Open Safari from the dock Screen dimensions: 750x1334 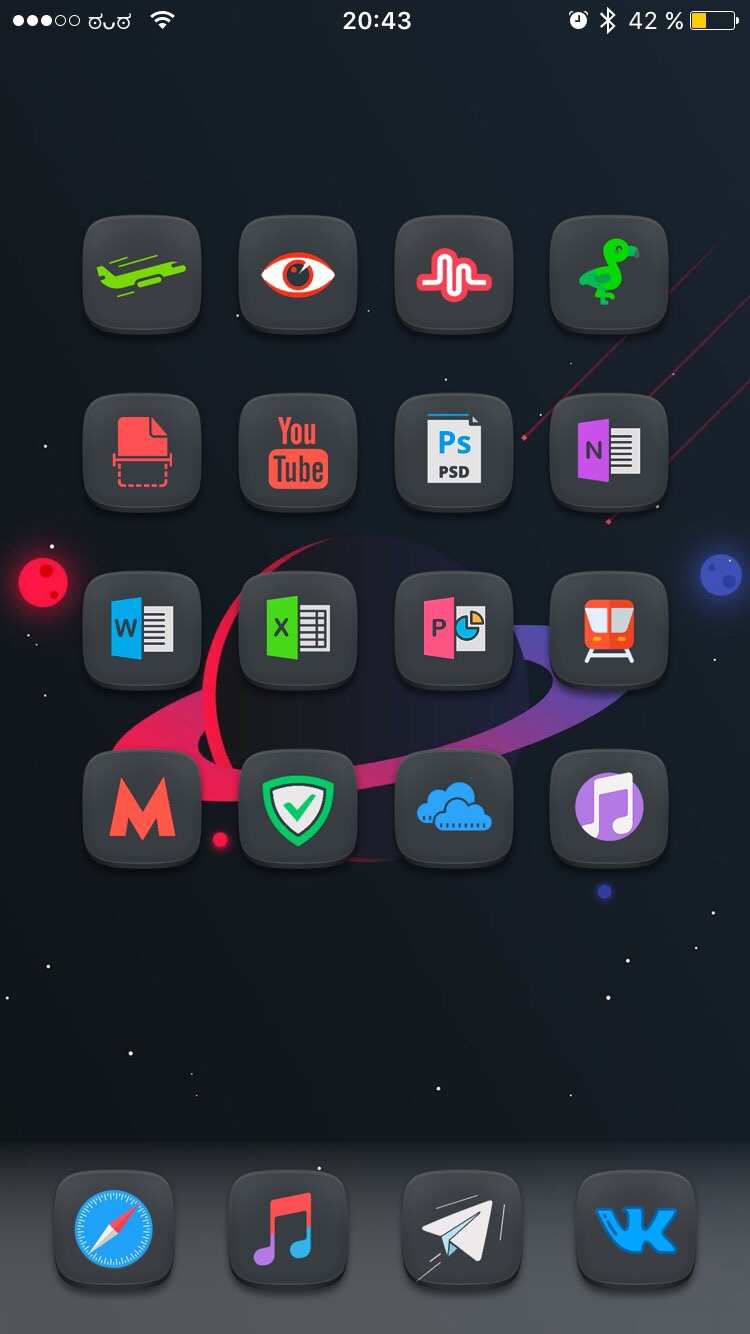click(x=114, y=1229)
